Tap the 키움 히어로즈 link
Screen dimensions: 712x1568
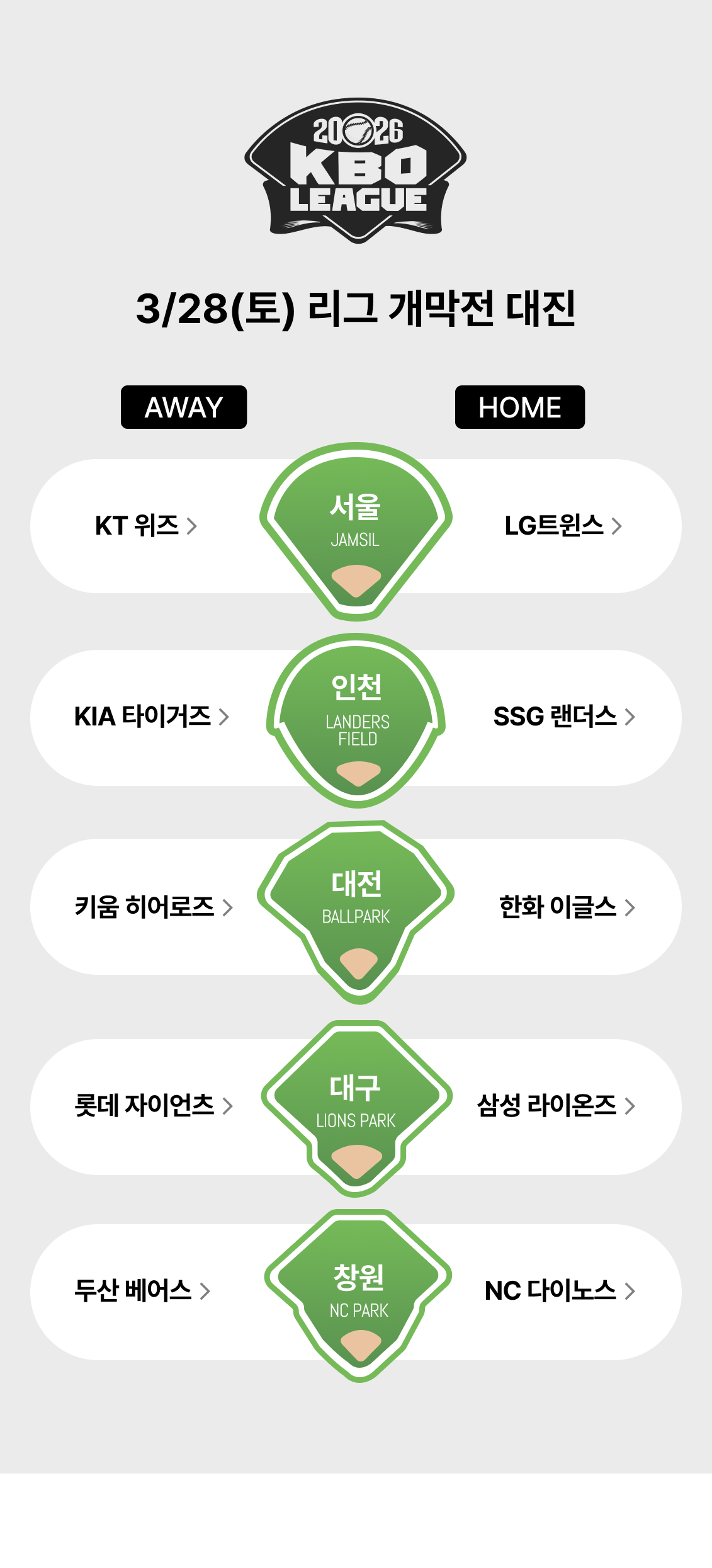(154, 907)
